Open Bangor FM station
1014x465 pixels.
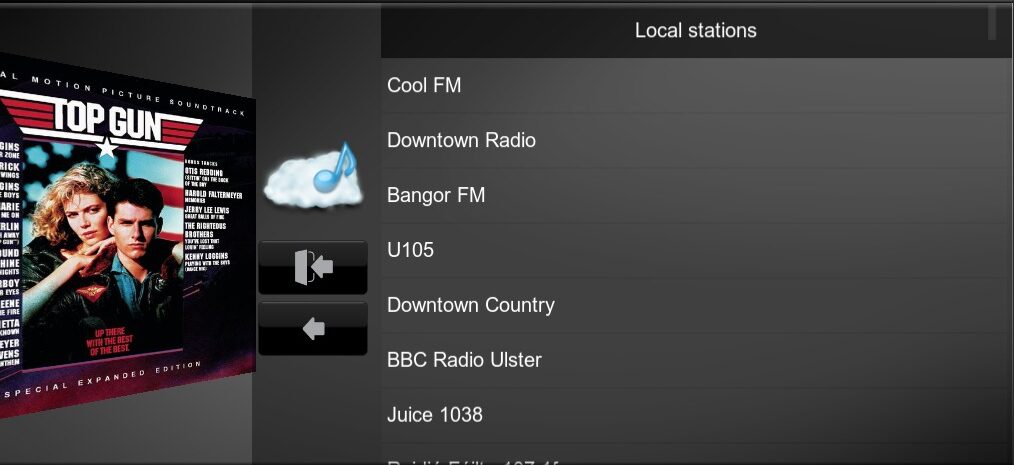click(x=436, y=195)
